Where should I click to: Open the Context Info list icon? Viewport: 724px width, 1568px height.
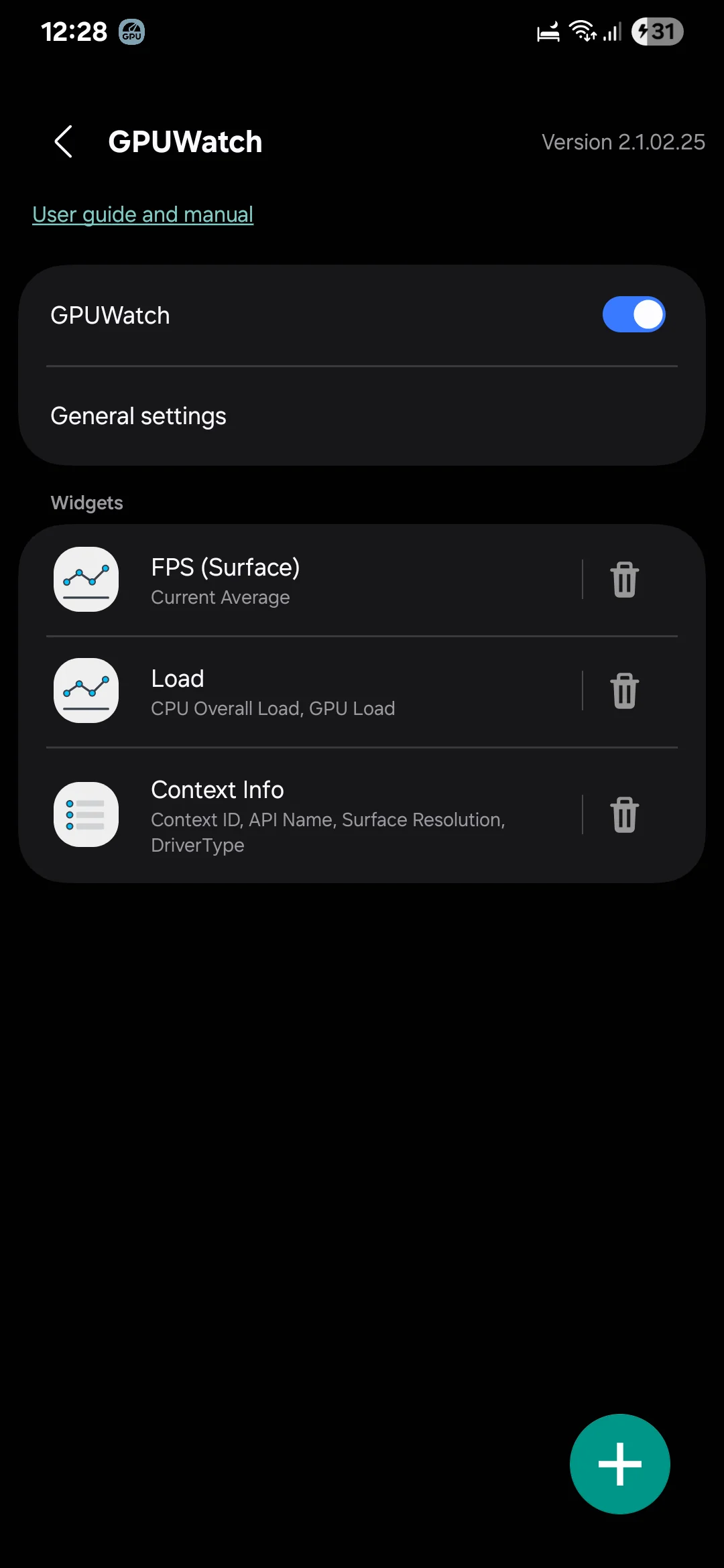point(86,814)
